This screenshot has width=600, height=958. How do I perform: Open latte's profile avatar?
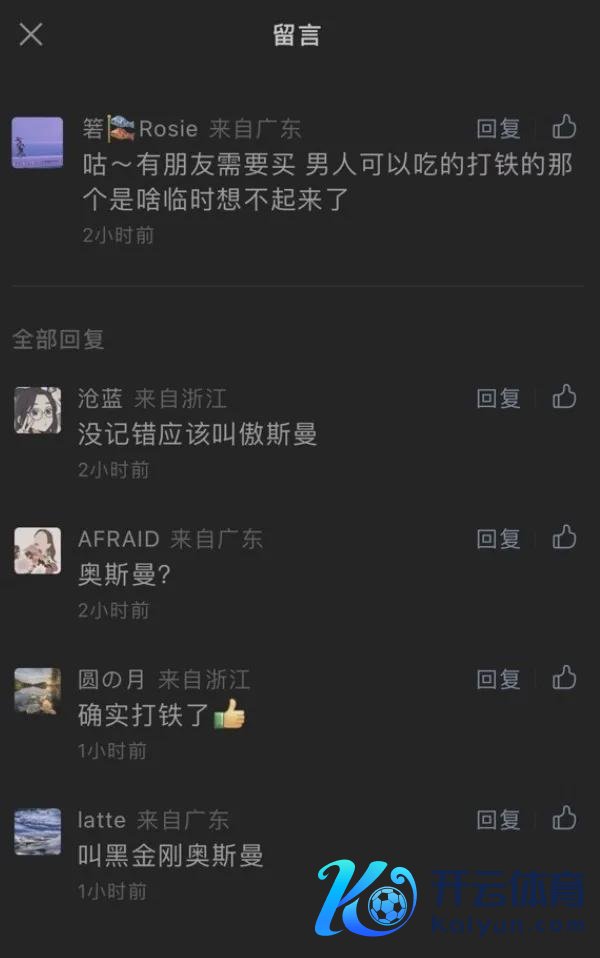[x=37, y=832]
